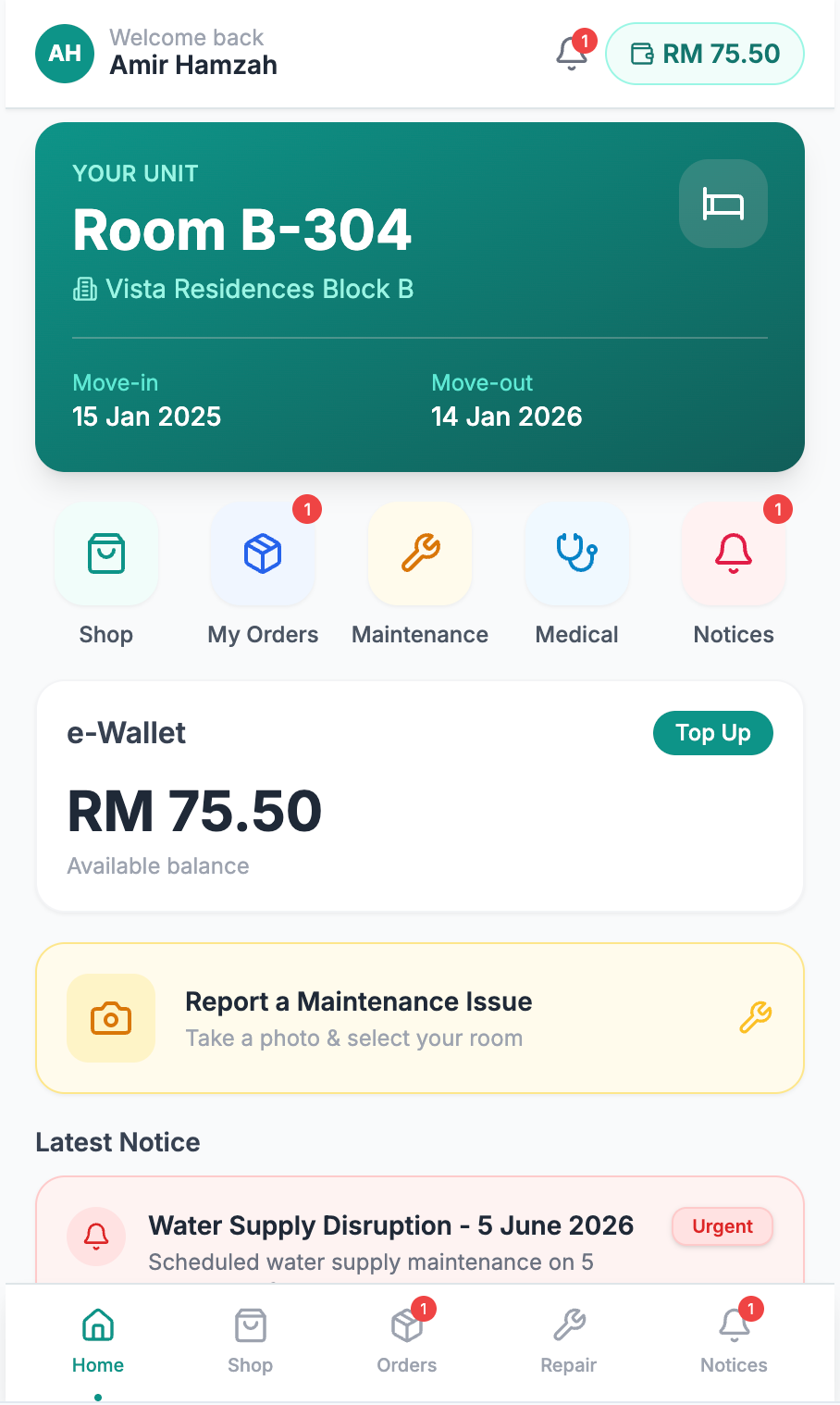Open the Water Supply Disruption notice
840x1405 pixels.
tap(420, 1230)
